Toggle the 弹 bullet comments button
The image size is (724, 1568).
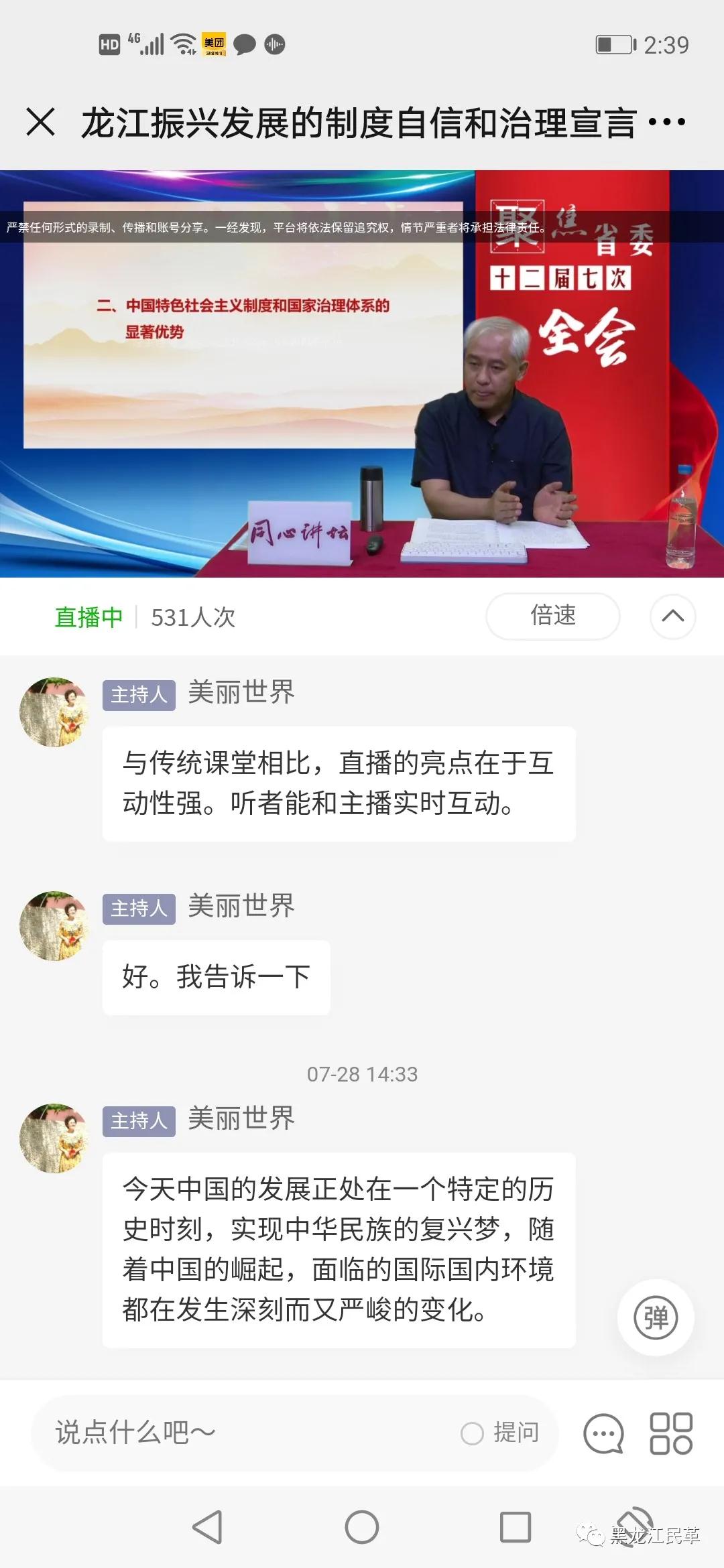tap(656, 1317)
